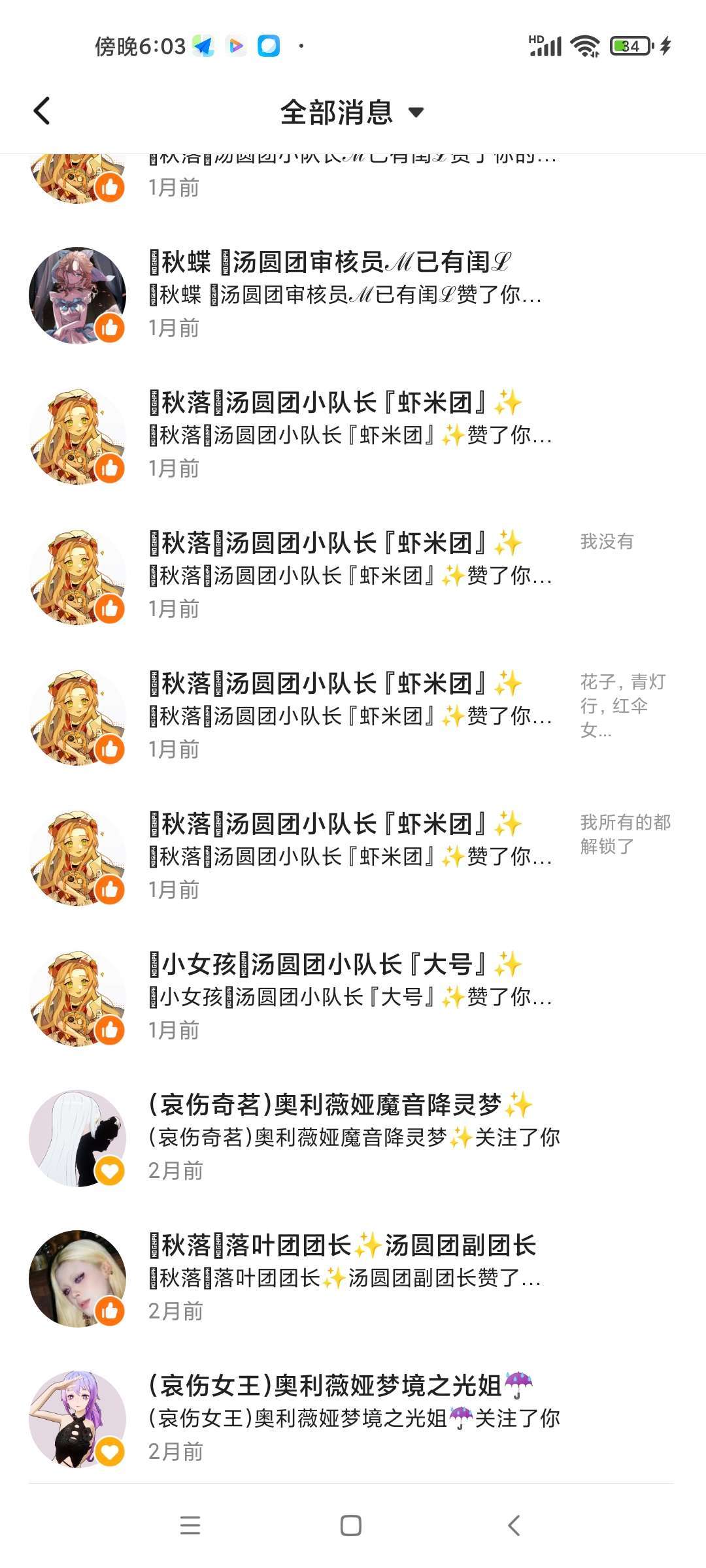View profile picture of (哀伤女王)奥利薇娅梦境之光姐
The width and height of the screenshot is (706, 1568).
coord(77,1418)
